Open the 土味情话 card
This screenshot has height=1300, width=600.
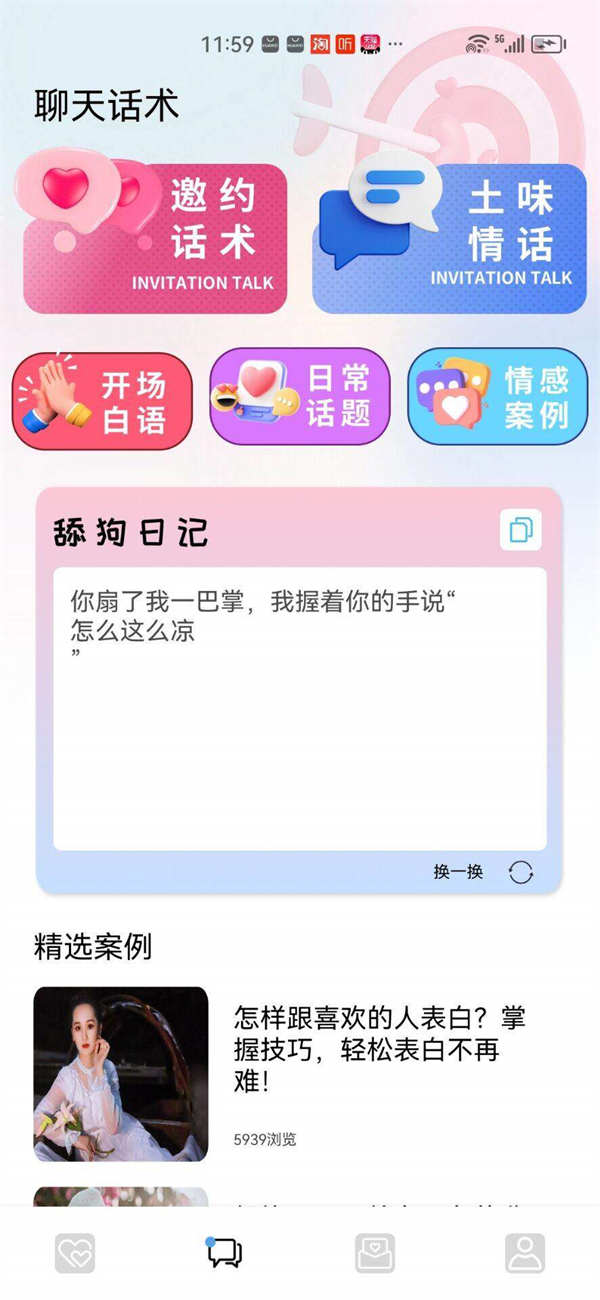pos(449,238)
